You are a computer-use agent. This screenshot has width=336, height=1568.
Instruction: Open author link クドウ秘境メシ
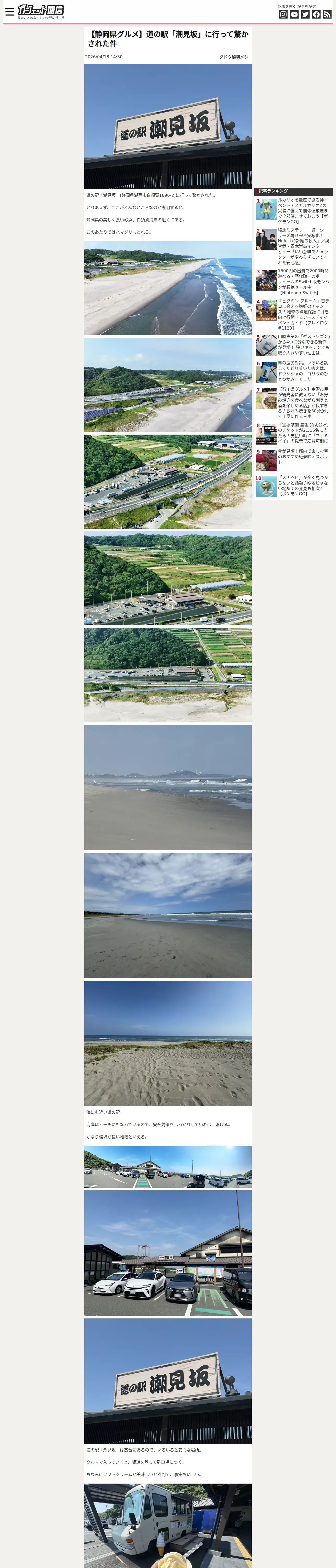tap(234, 57)
